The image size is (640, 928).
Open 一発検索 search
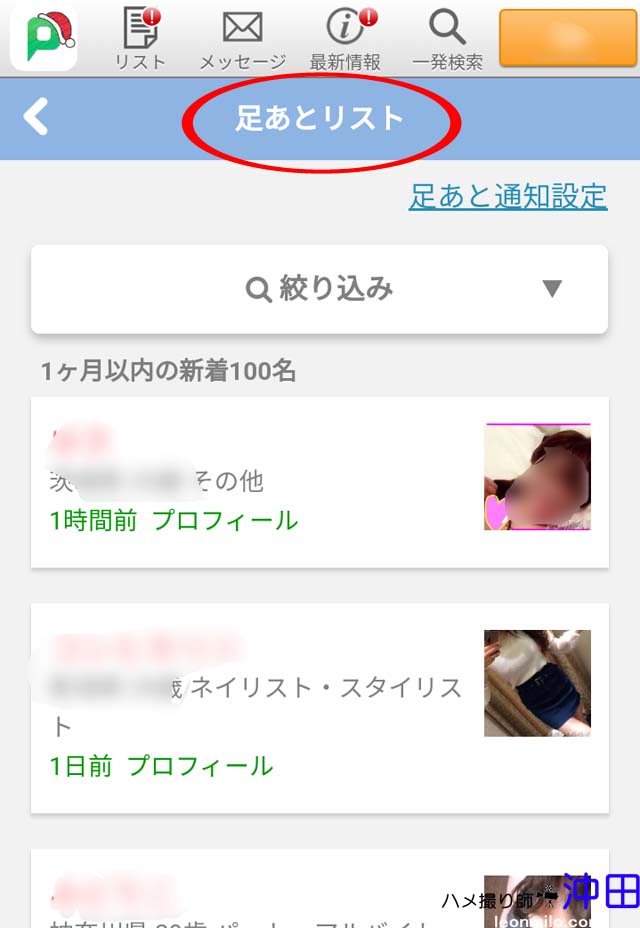pyautogui.click(x=447, y=38)
